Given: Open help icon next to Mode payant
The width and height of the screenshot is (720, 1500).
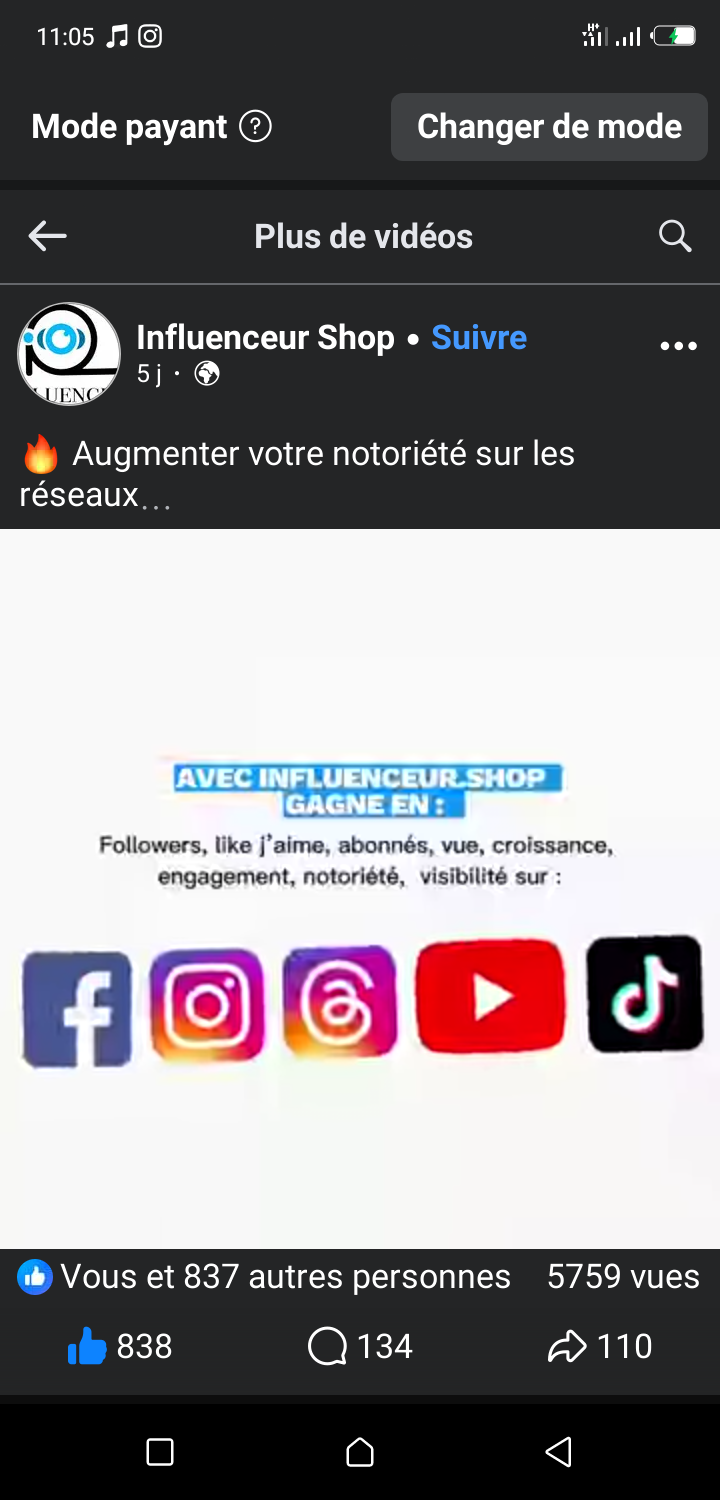Looking at the screenshot, I should pos(256,127).
